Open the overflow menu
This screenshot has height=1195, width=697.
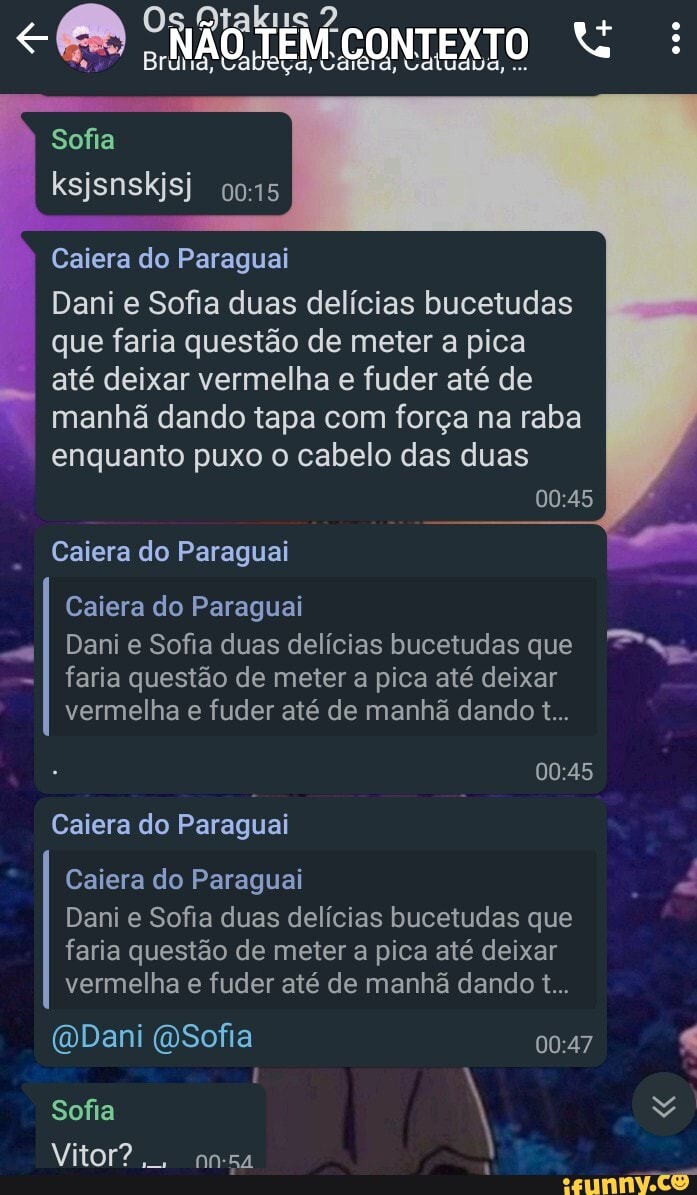[675, 40]
